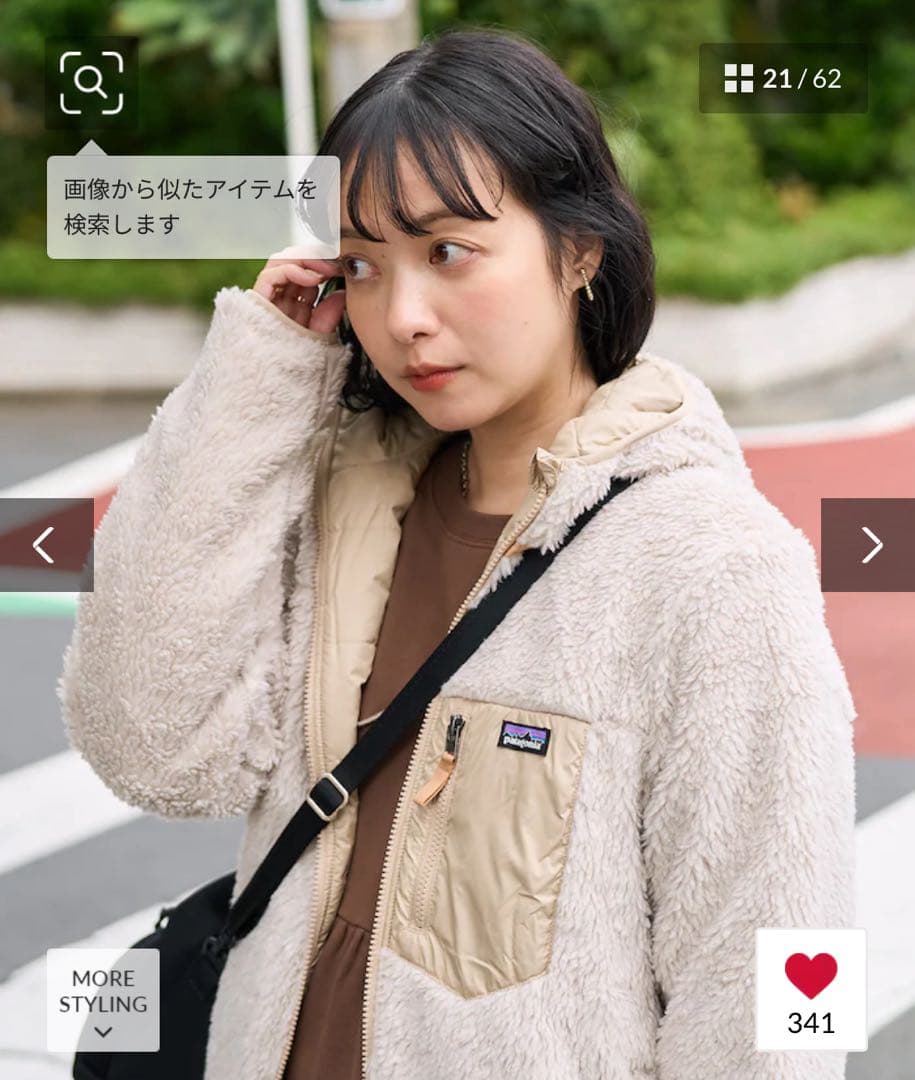The width and height of the screenshot is (915, 1080).
Task: Open the 21/62 image grid view
Action: (x=783, y=78)
